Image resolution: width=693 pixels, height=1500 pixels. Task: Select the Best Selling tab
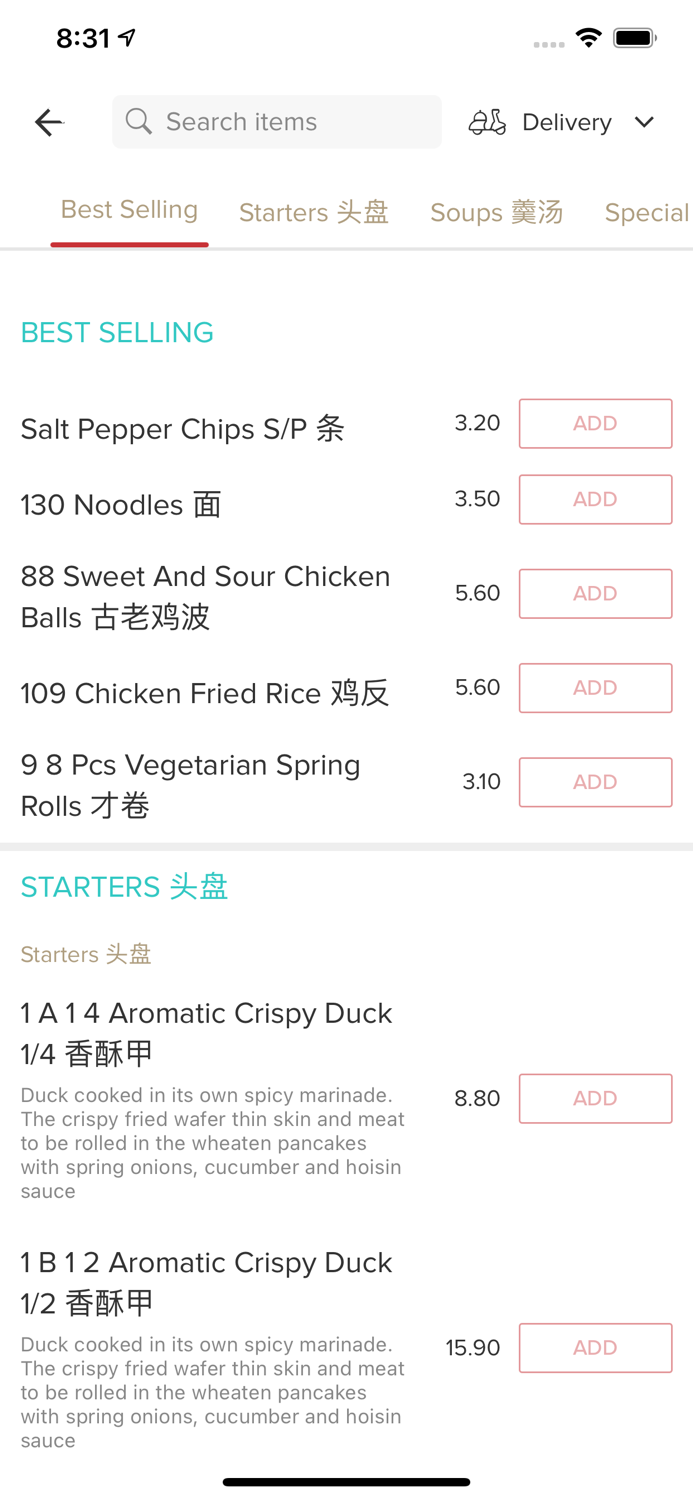click(x=129, y=210)
